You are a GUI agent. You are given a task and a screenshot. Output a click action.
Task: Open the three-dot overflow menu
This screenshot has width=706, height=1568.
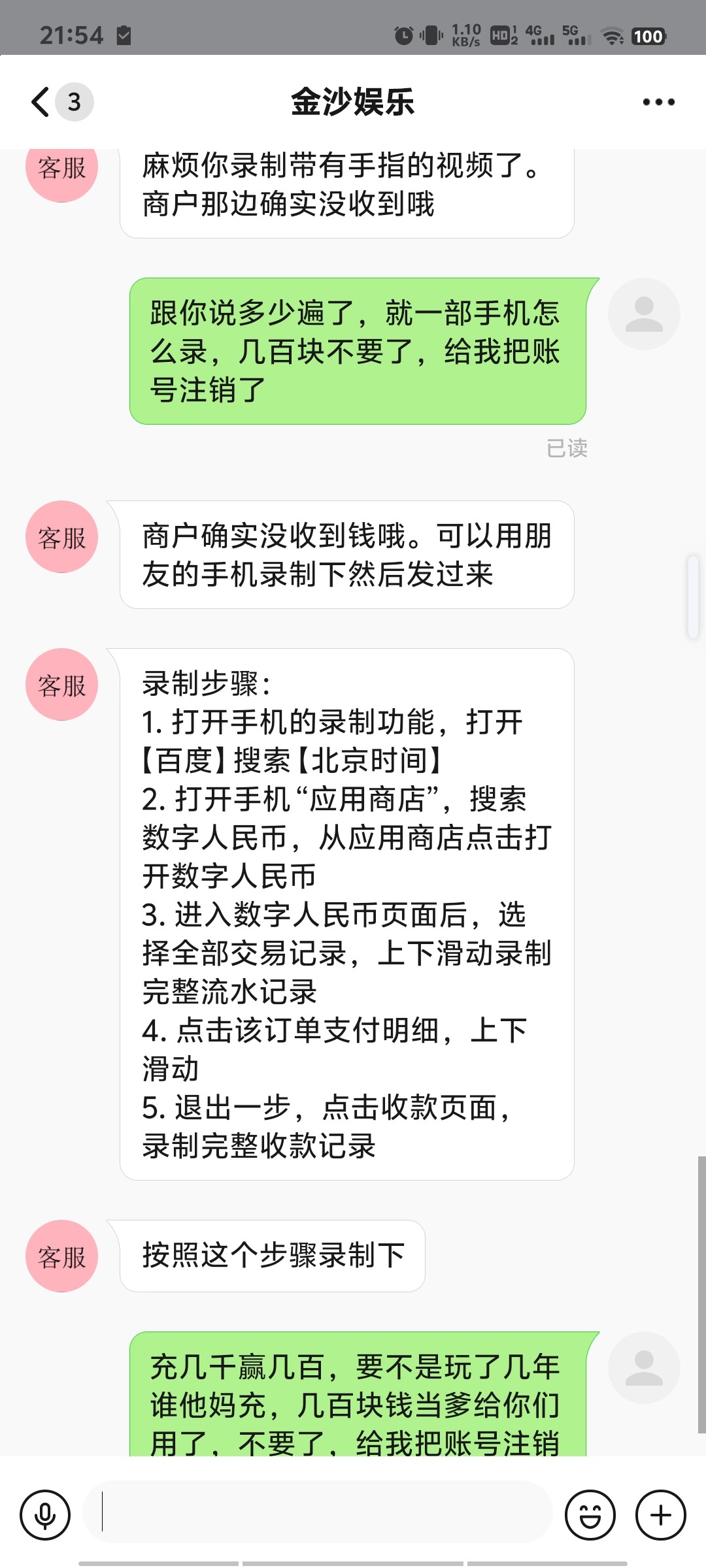coord(658,102)
